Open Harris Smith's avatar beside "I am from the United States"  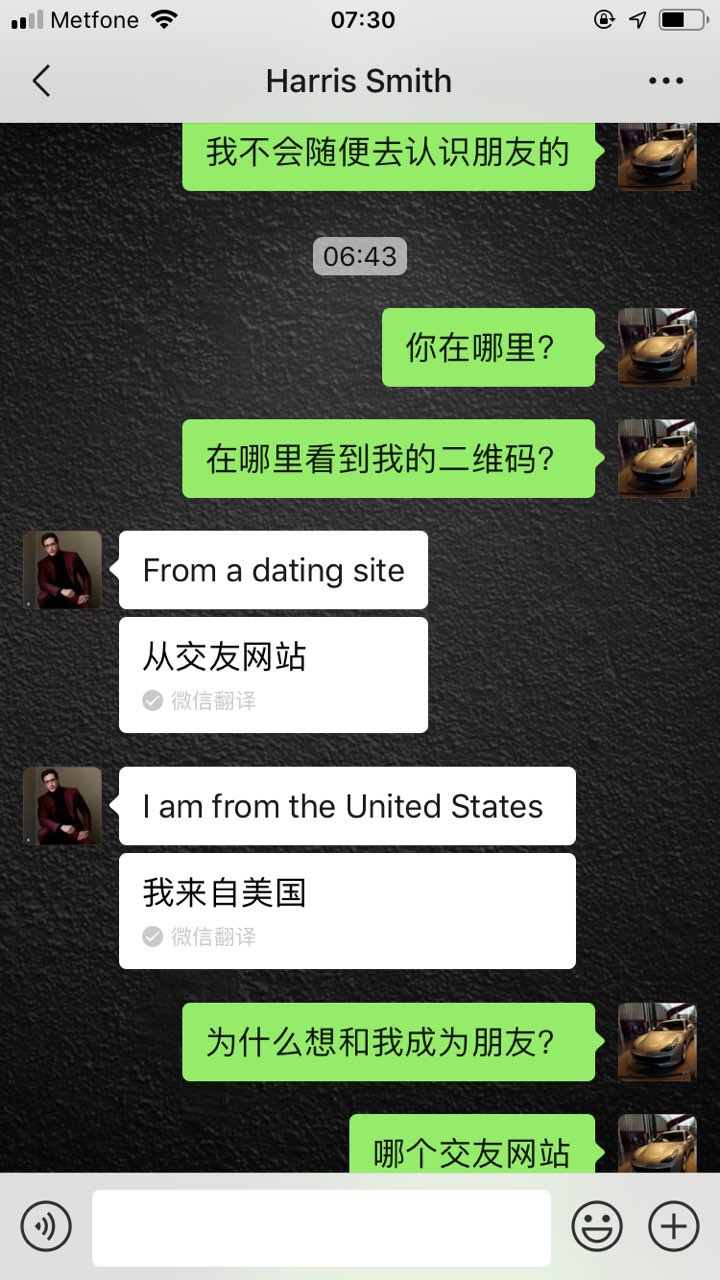point(62,806)
